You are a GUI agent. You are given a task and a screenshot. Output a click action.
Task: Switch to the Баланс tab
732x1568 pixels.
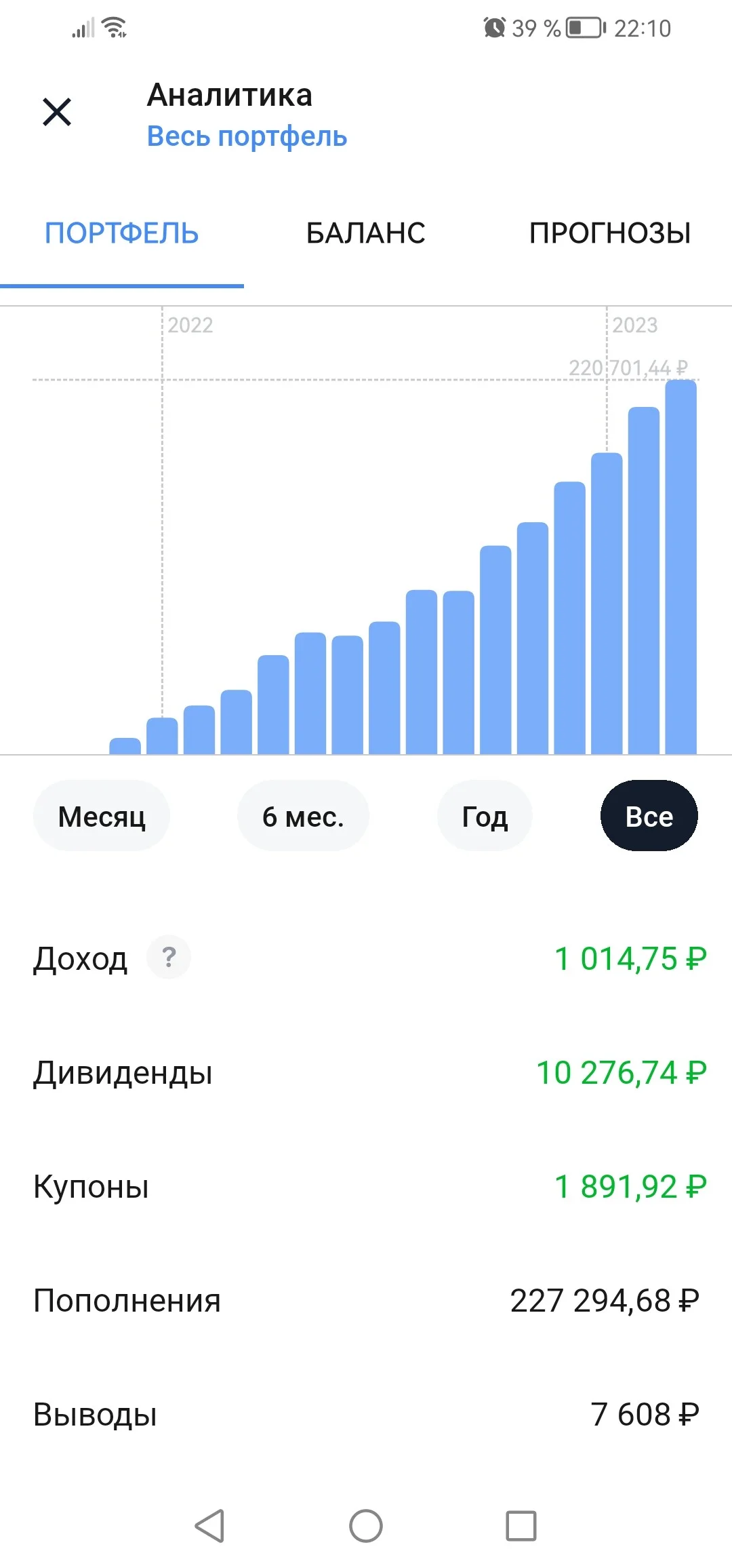[366, 233]
